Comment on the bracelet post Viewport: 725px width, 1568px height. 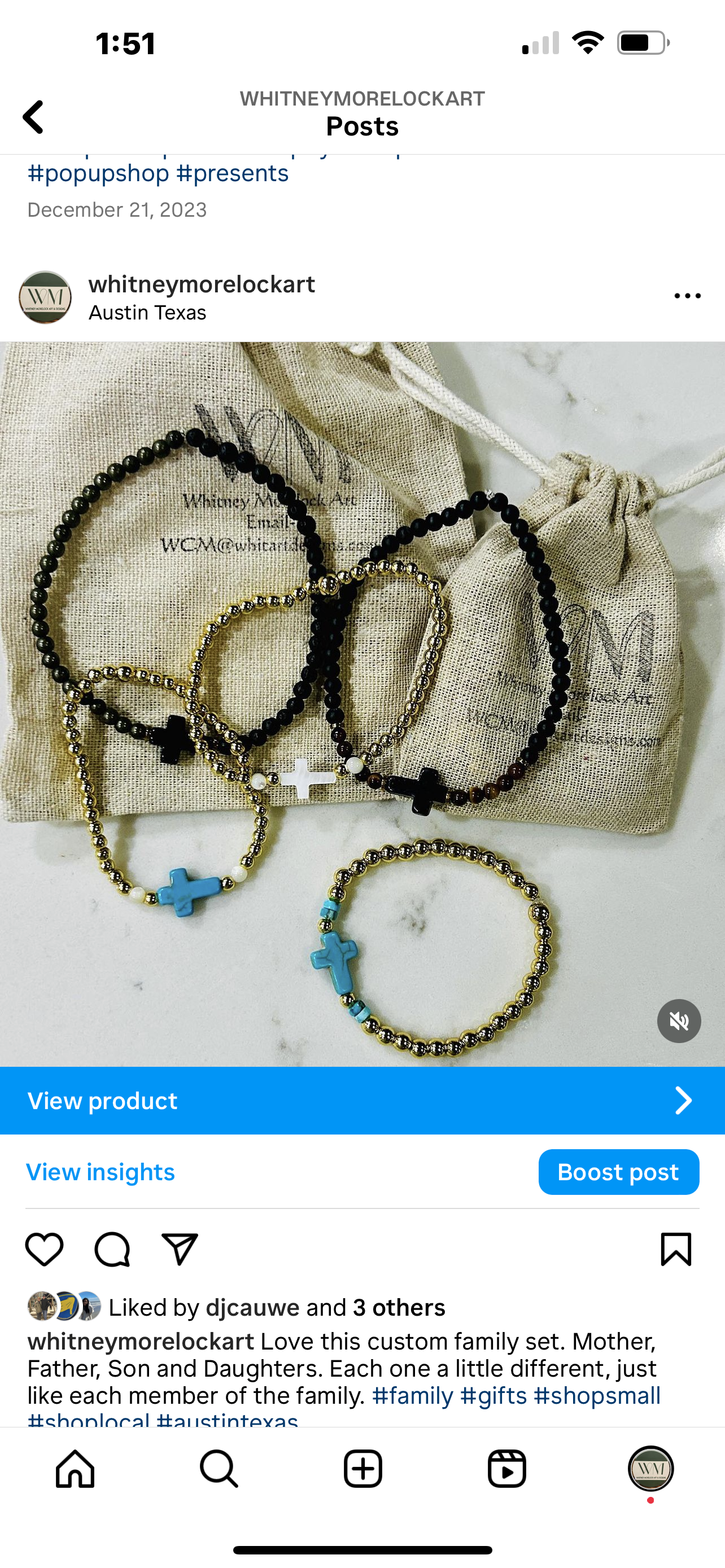click(112, 1250)
